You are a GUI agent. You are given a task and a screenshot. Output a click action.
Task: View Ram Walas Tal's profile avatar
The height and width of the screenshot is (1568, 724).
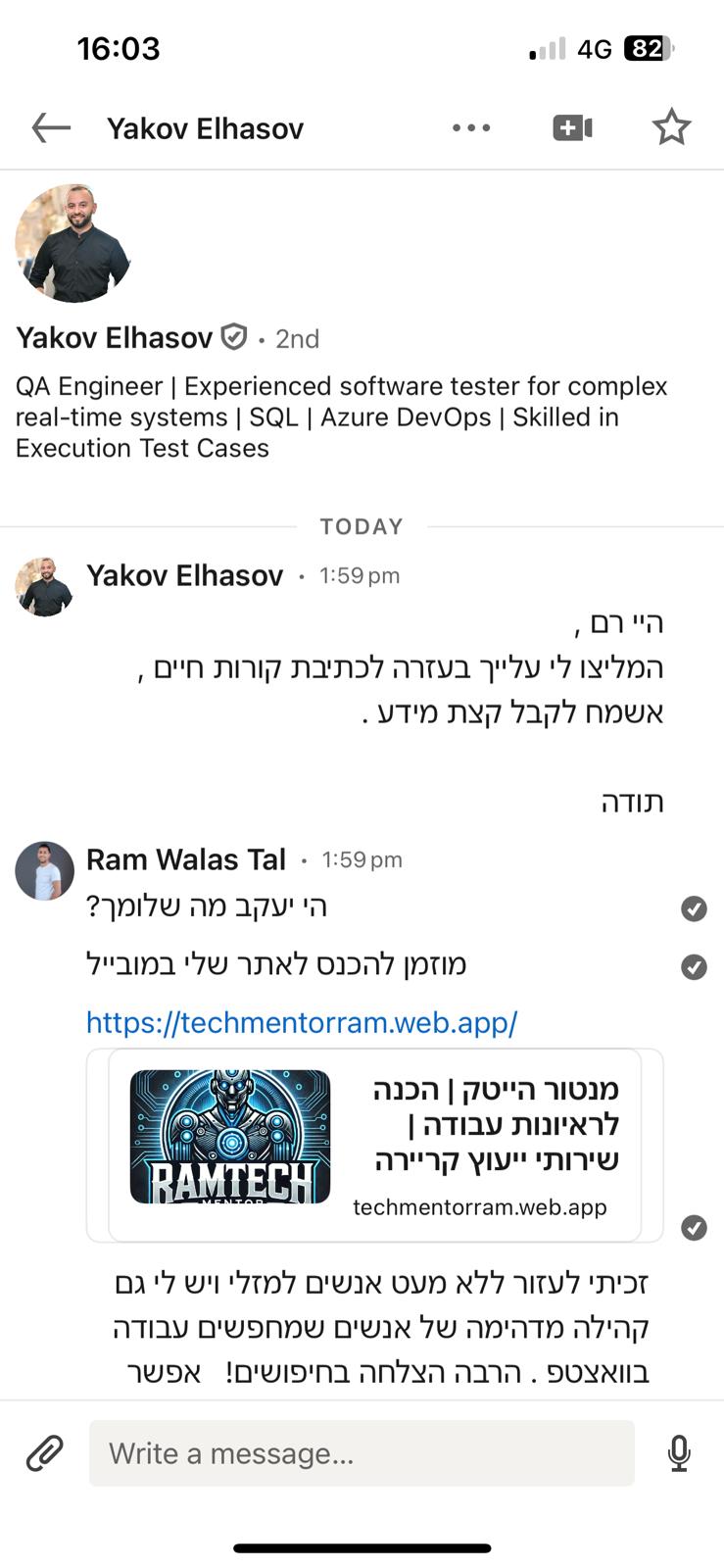tap(45, 870)
